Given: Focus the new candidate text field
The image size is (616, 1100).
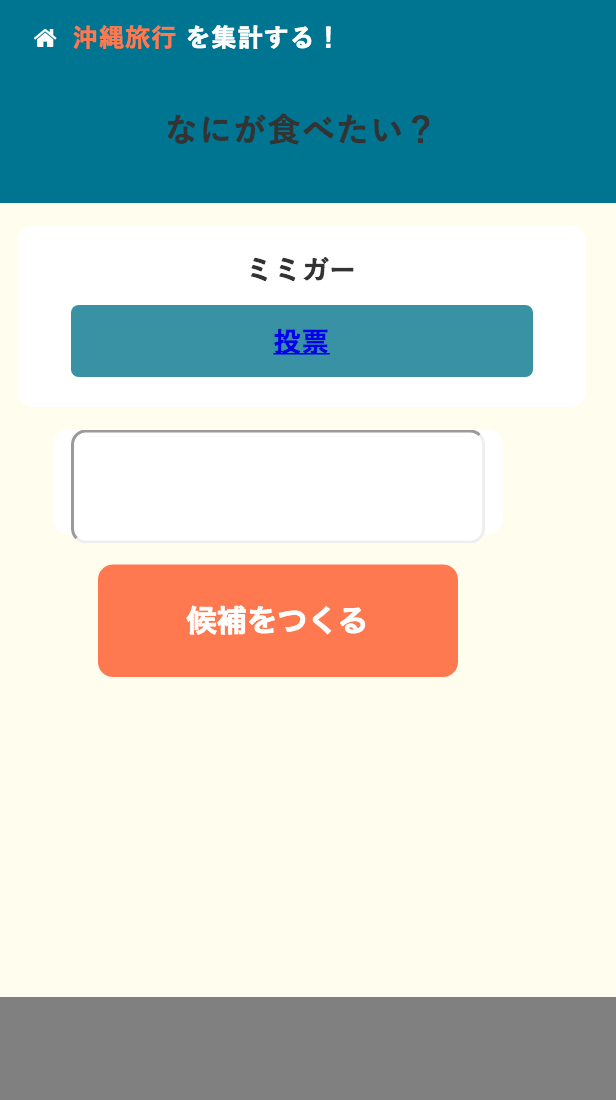Looking at the screenshot, I should coord(278,487).
